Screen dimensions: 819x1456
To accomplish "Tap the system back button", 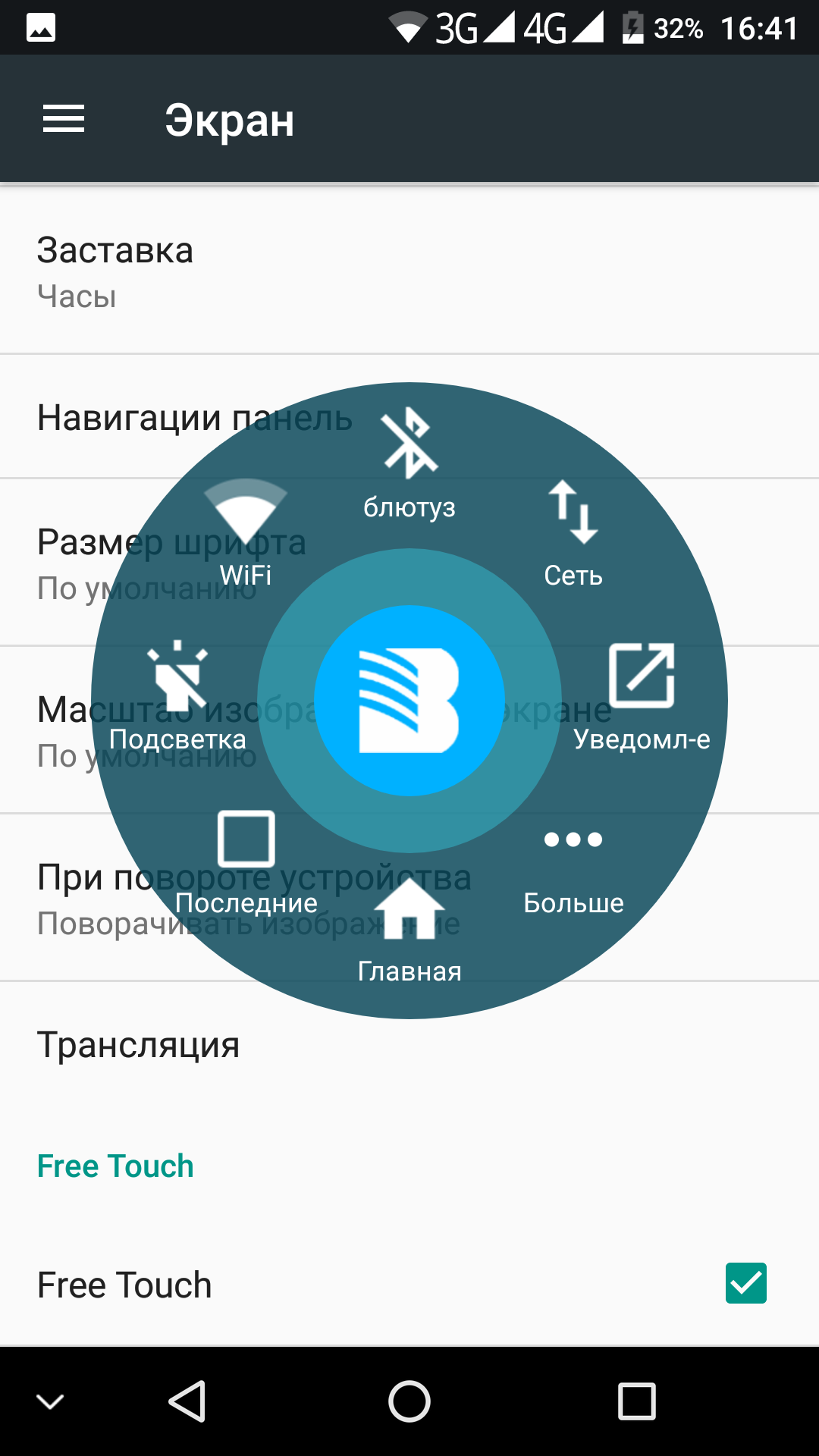I will [x=187, y=1401].
